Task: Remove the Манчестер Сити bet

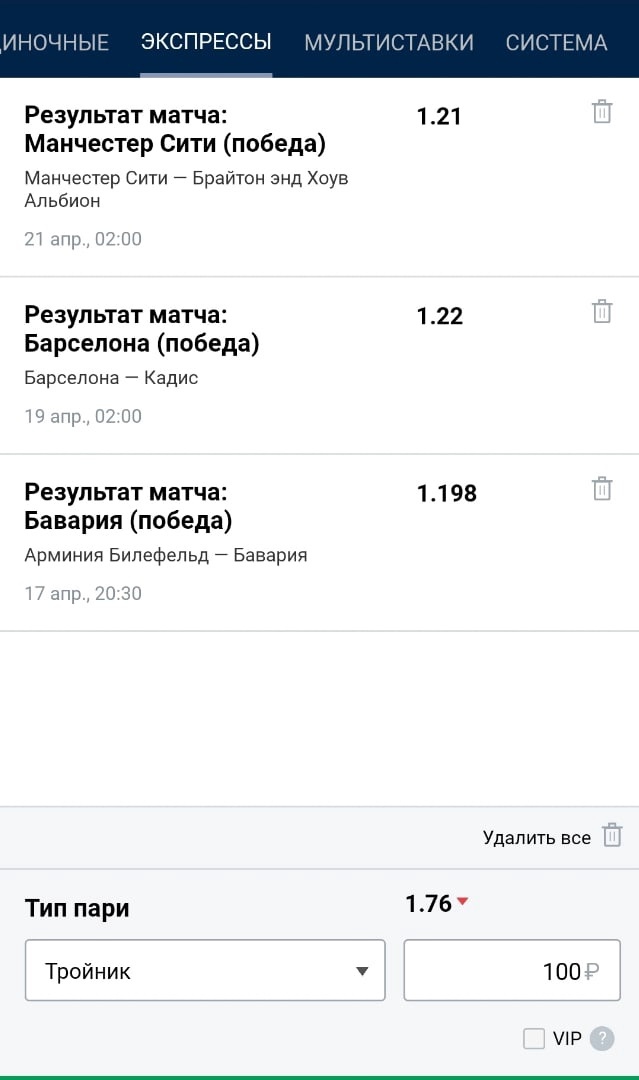Action: tap(602, 112)
